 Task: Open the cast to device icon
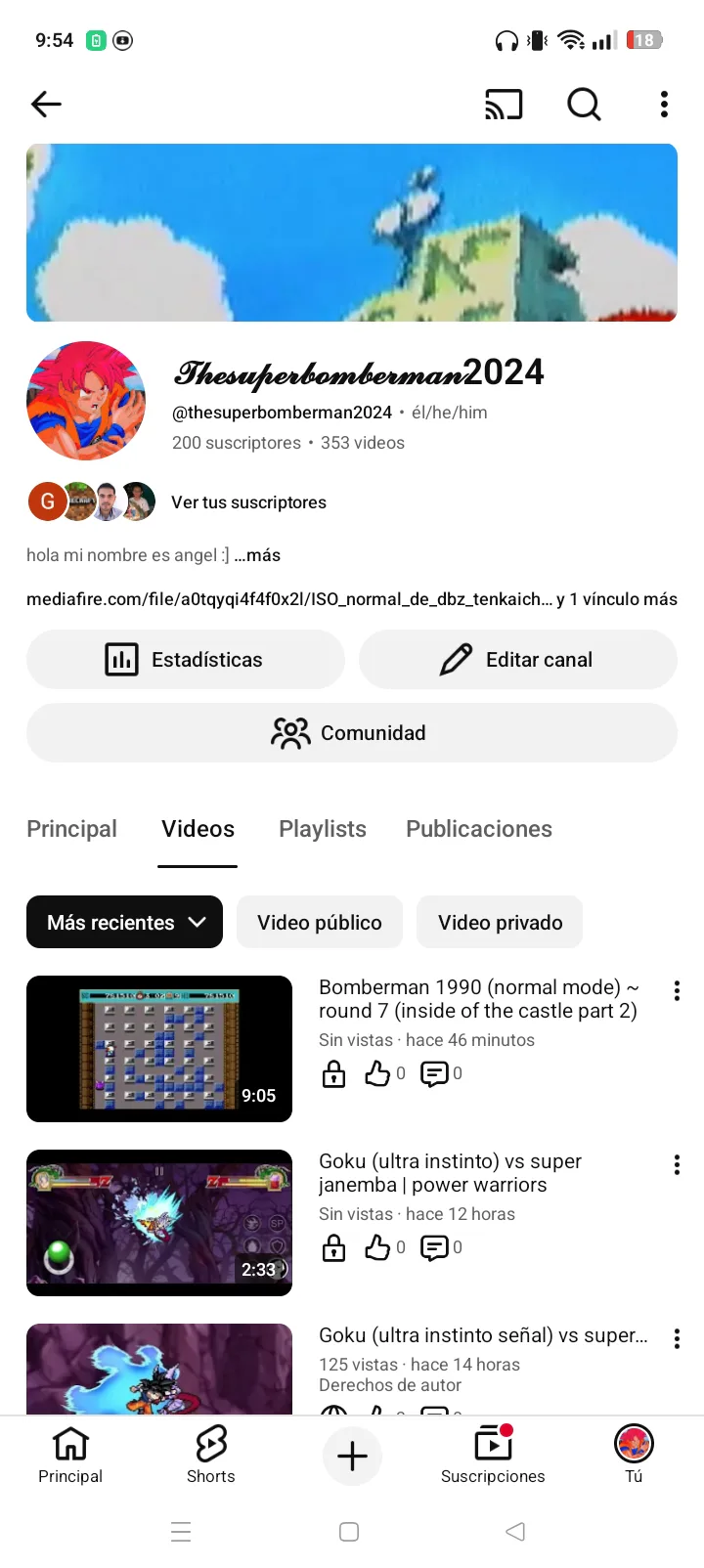504,104
